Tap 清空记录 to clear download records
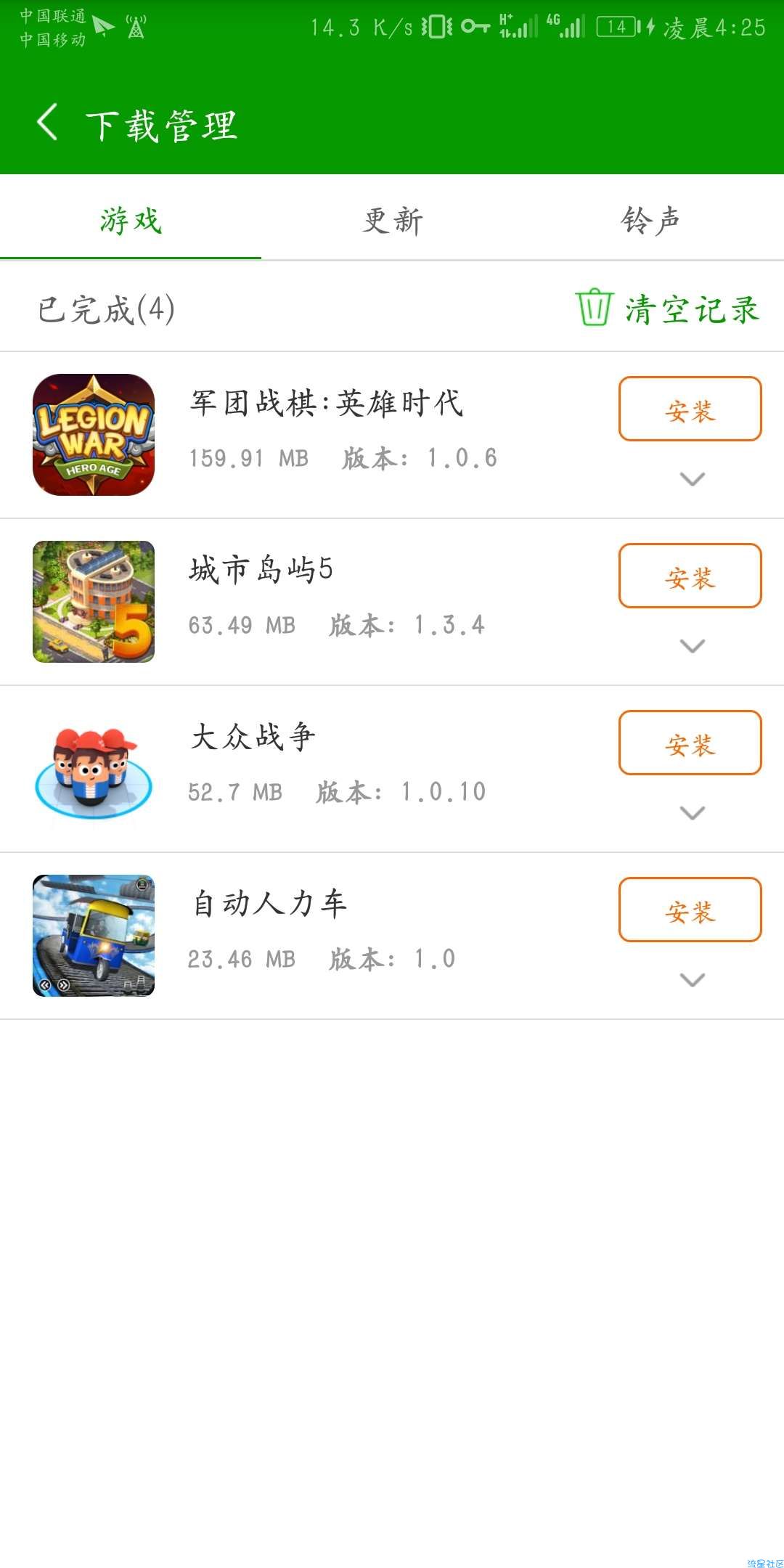This screenshot has width=784, height=1568. 667,309
